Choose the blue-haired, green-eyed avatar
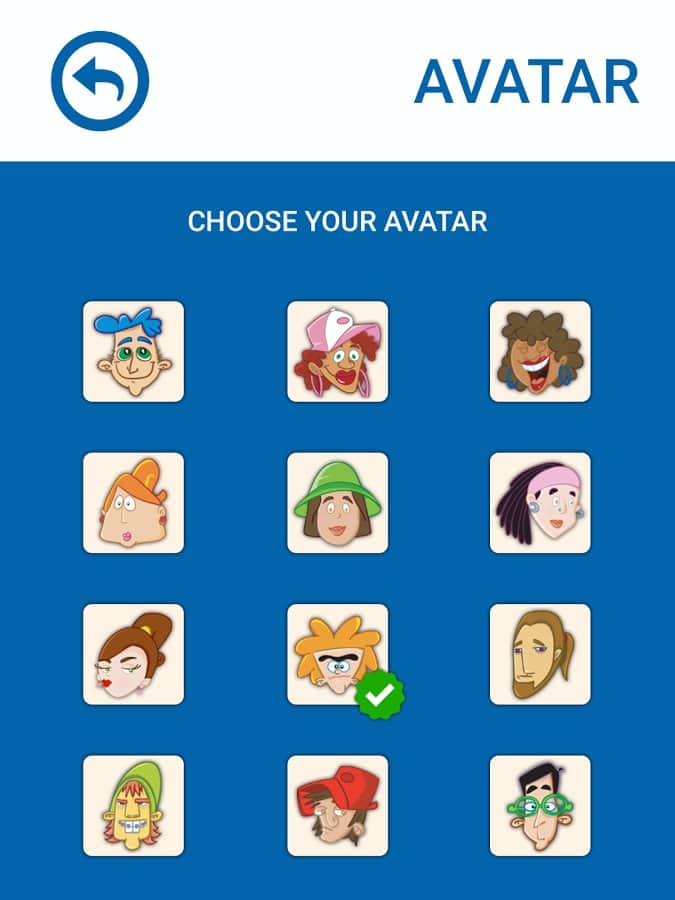 133,351
